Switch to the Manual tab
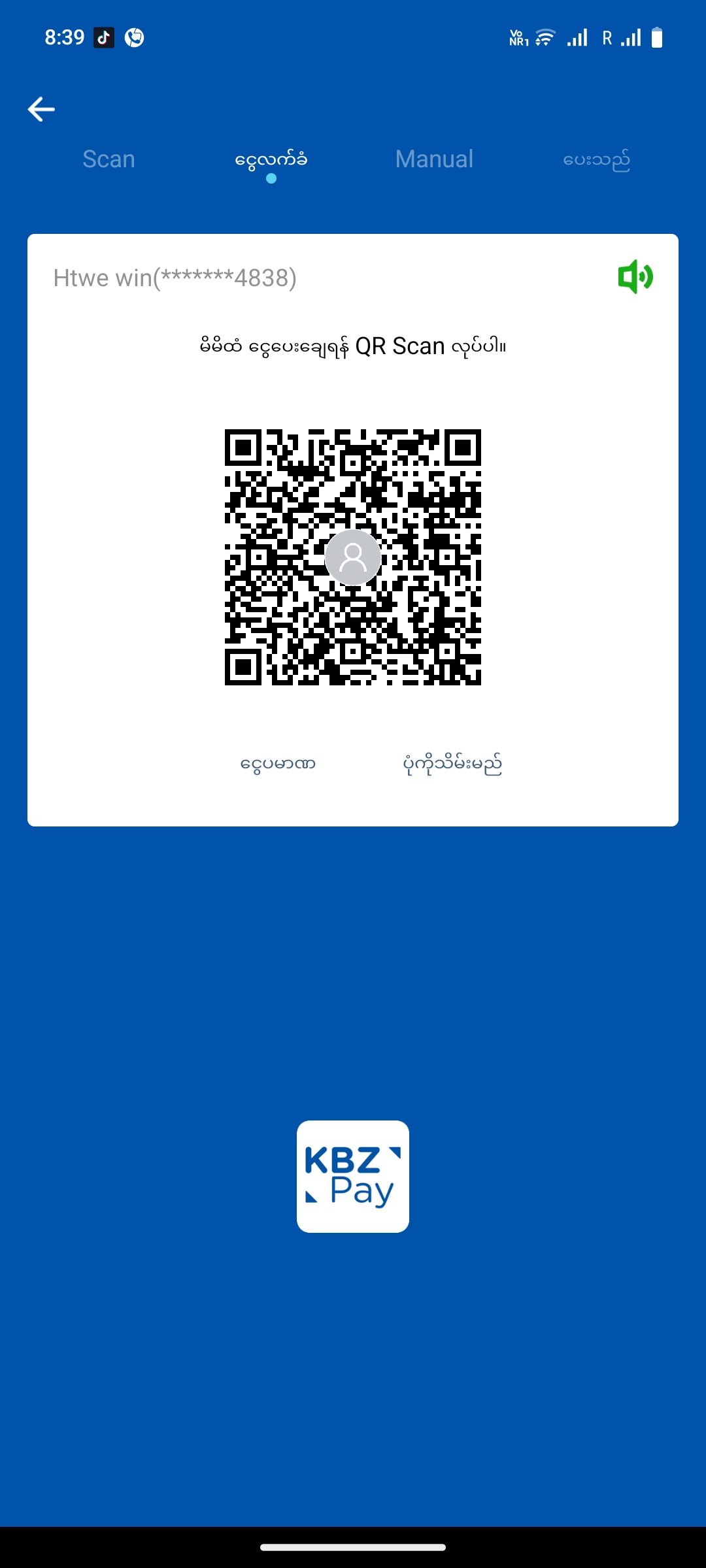This screenshot has width=706, height=1568. pyautogui.click(x=434, y=159)
